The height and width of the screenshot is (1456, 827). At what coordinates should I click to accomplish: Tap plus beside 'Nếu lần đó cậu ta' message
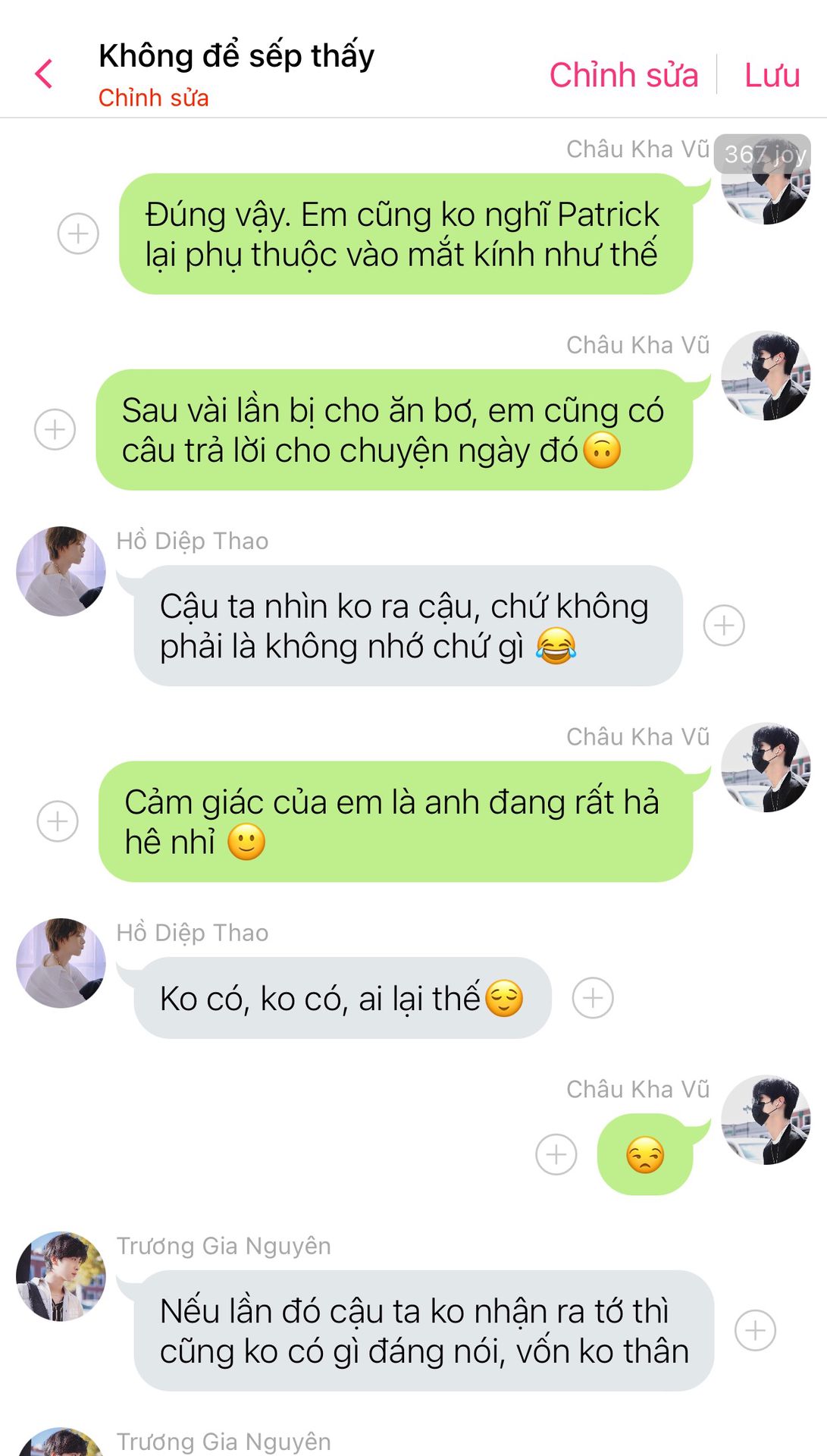pyautogui.click(x=756, y=1330)
